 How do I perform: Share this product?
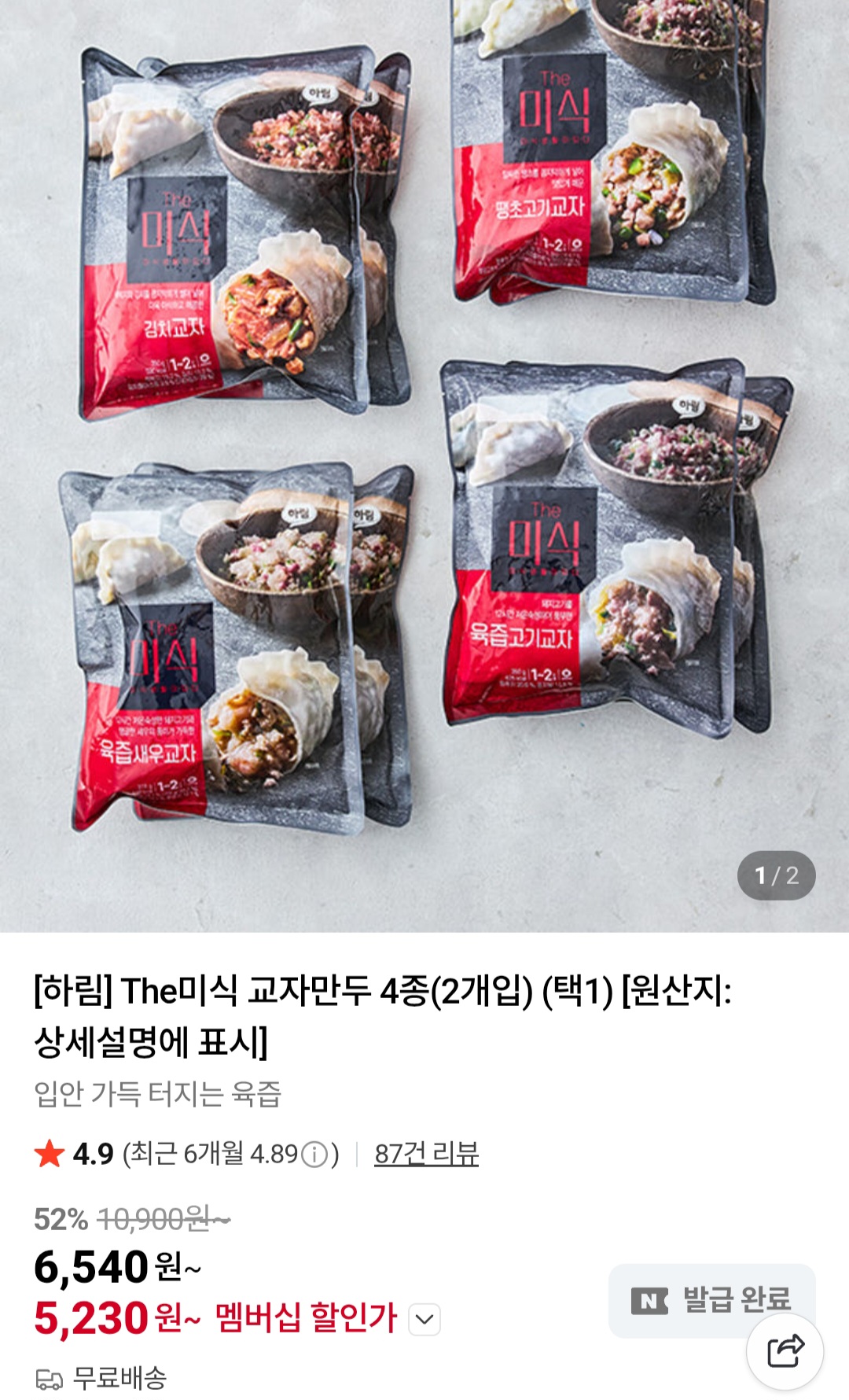coord(785,1351)
